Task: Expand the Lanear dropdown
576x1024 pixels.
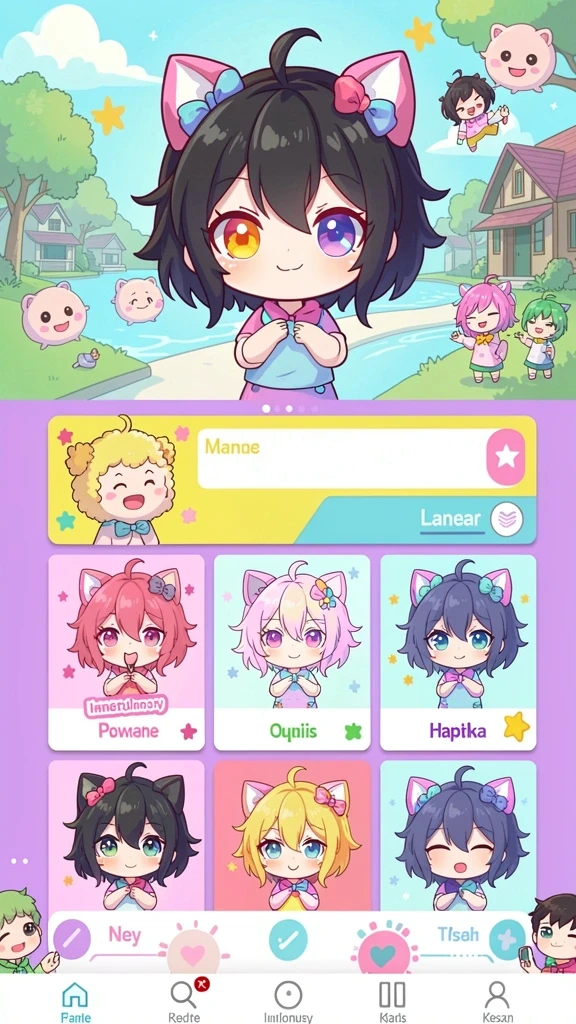Action: pyautogui.click(x=507, y=519)
